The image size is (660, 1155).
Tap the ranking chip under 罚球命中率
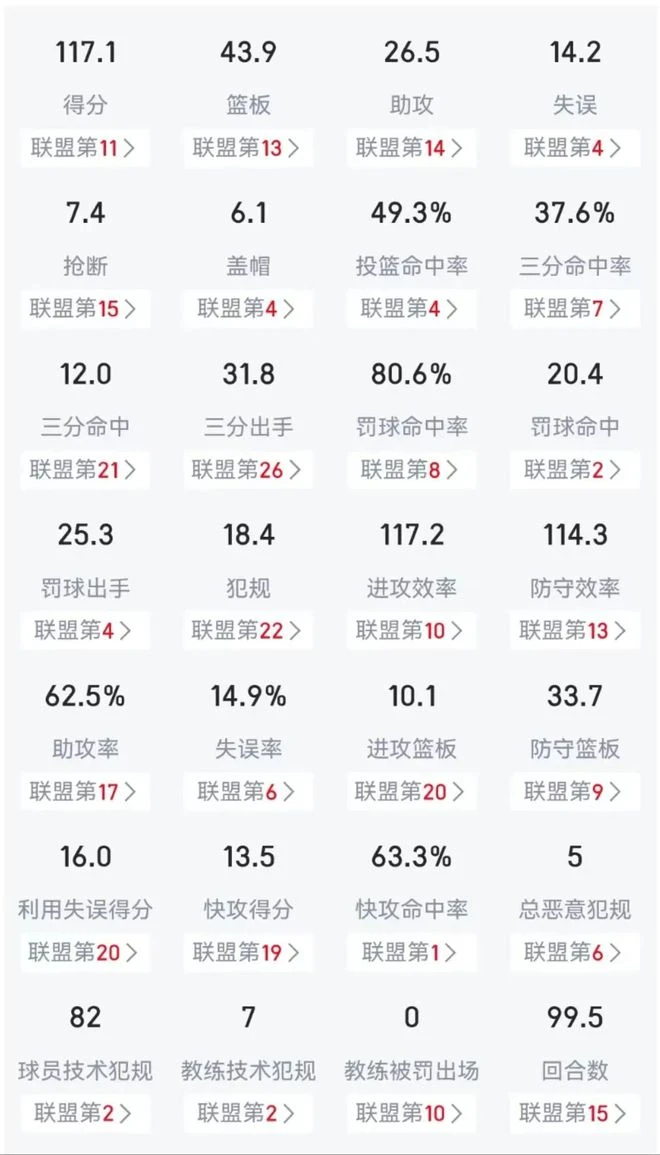coord(412,470)
